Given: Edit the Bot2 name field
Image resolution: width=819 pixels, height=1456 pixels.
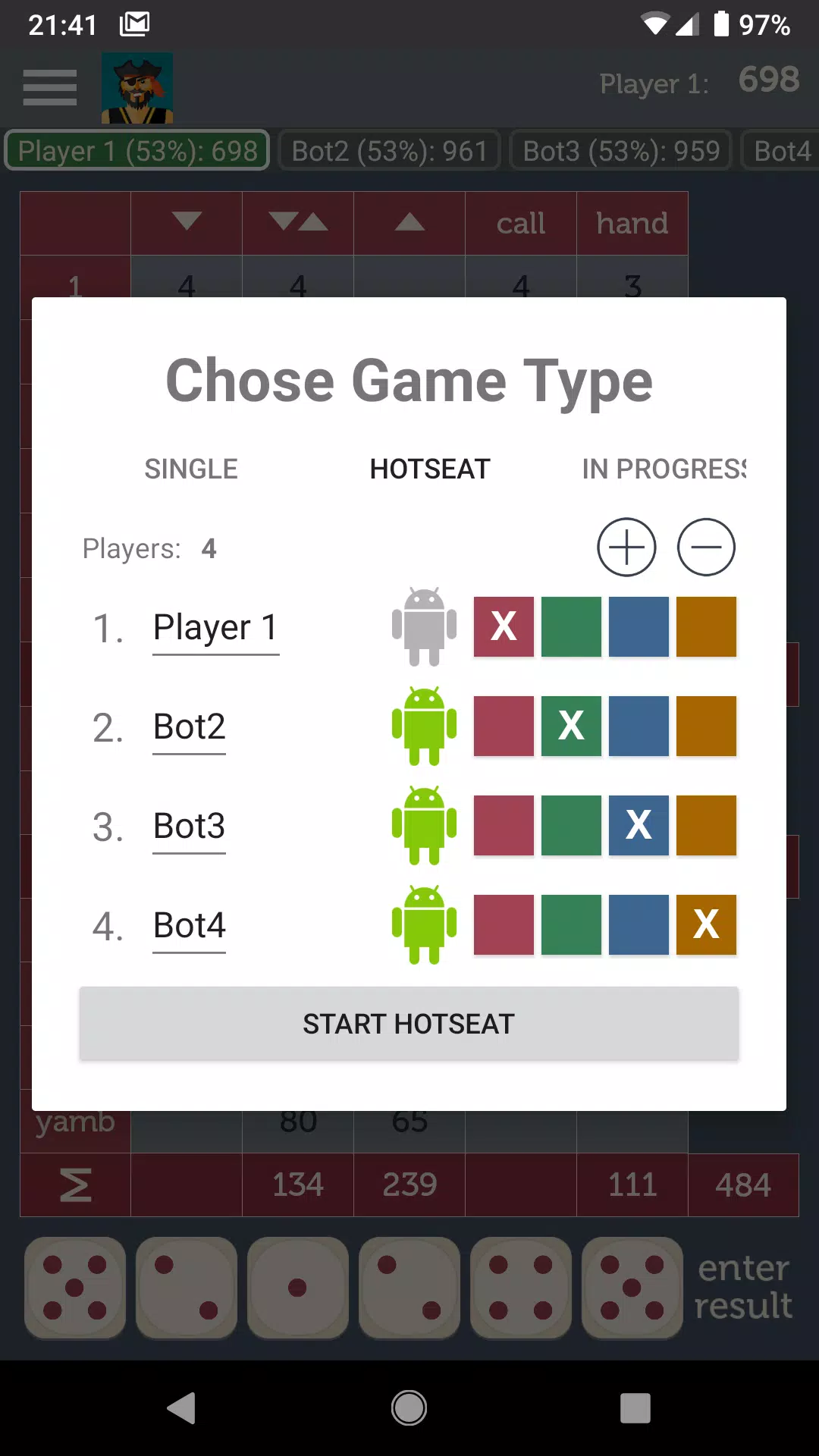Looking at the screenshot, I should pos(190,727).
